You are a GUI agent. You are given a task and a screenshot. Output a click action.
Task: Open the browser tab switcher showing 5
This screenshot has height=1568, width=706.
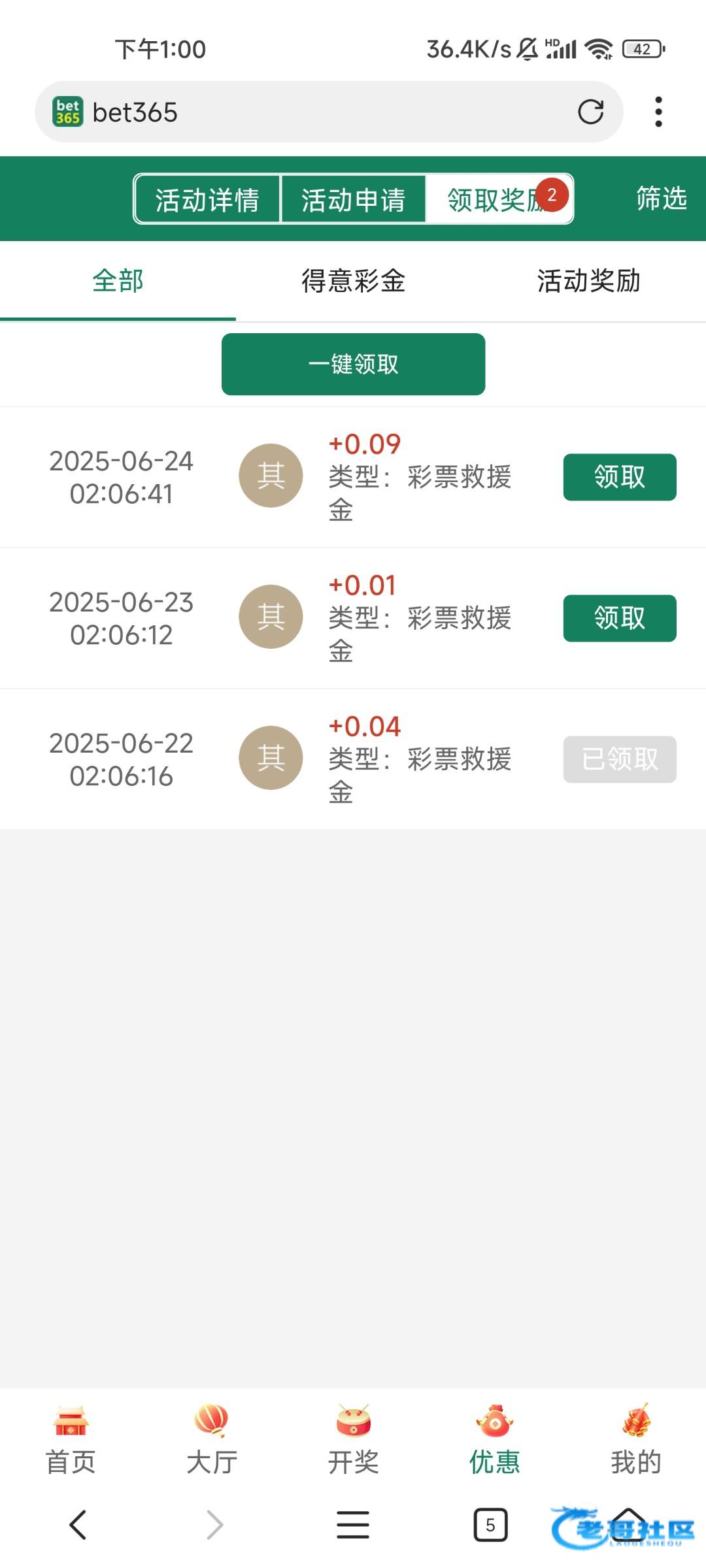[x=490, y=1525]
